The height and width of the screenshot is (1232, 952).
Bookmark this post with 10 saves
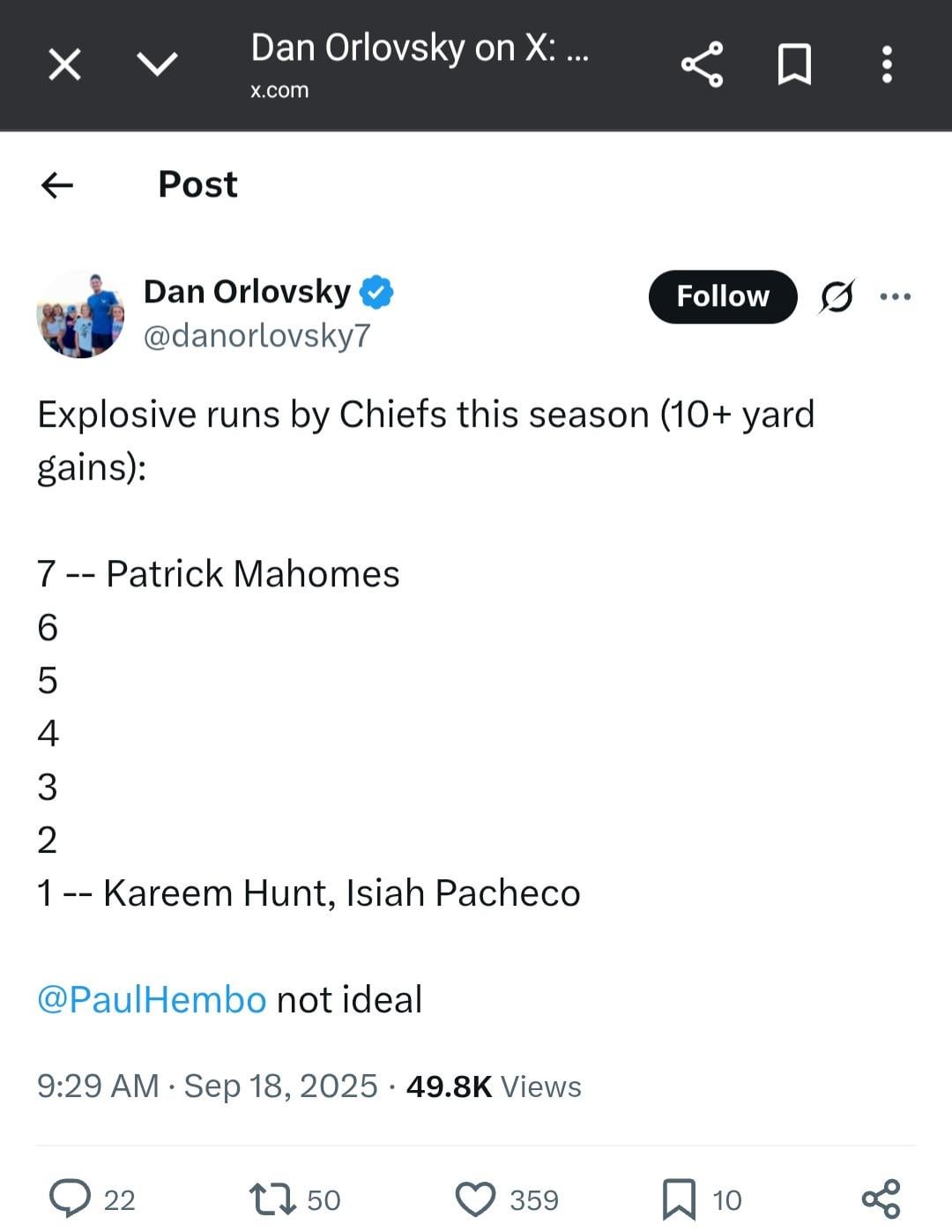pos(679,1198)
